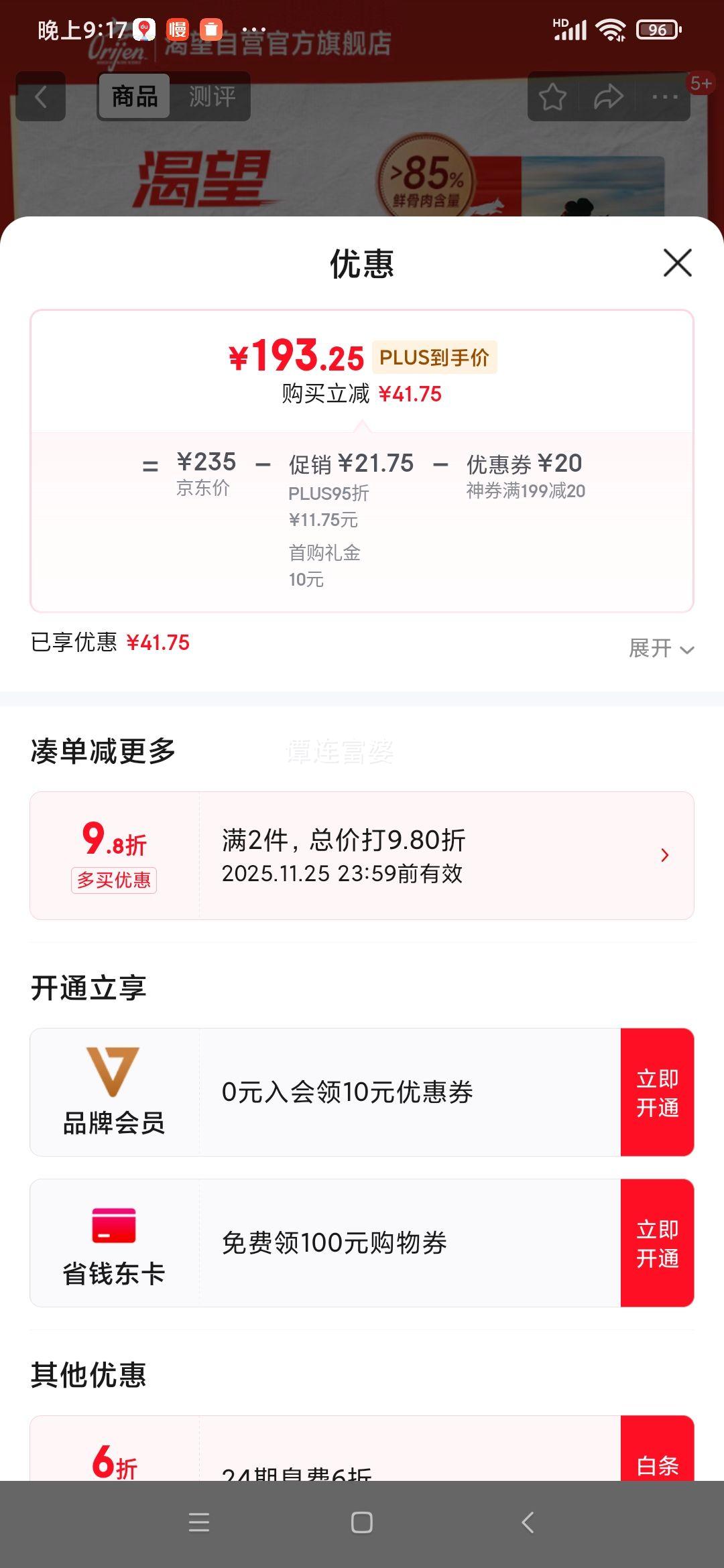This screenshot has width=724, height=1568.
Task: Select the 商品 tab
Action: pos(135,97)
